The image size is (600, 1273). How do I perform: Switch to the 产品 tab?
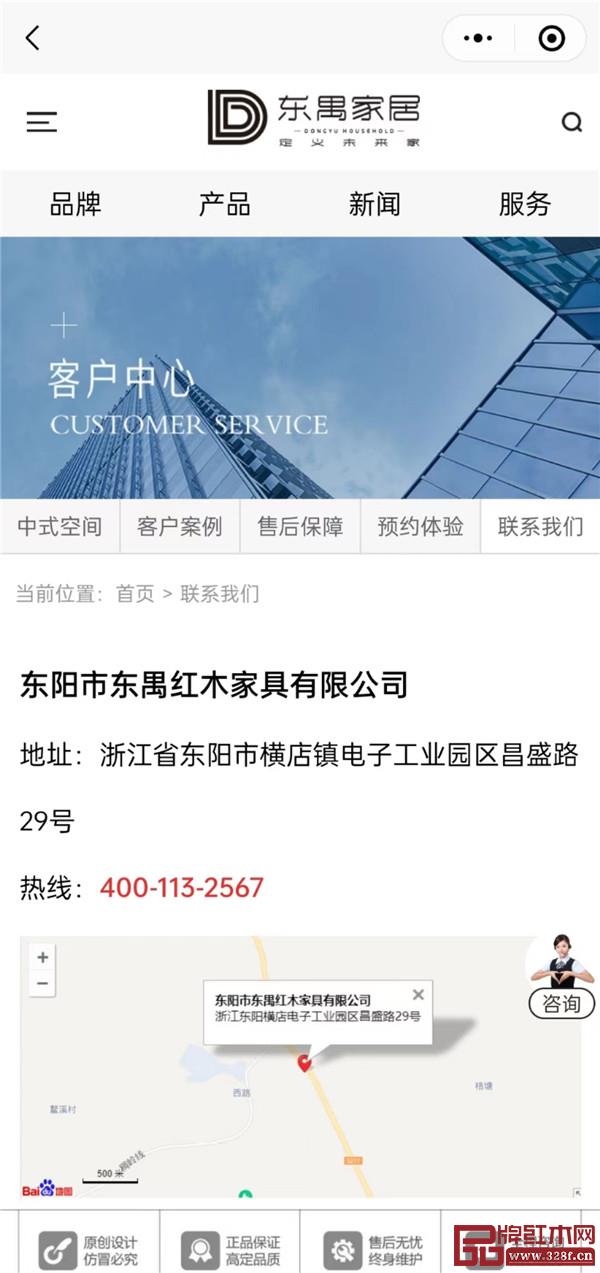click(224, 204)
